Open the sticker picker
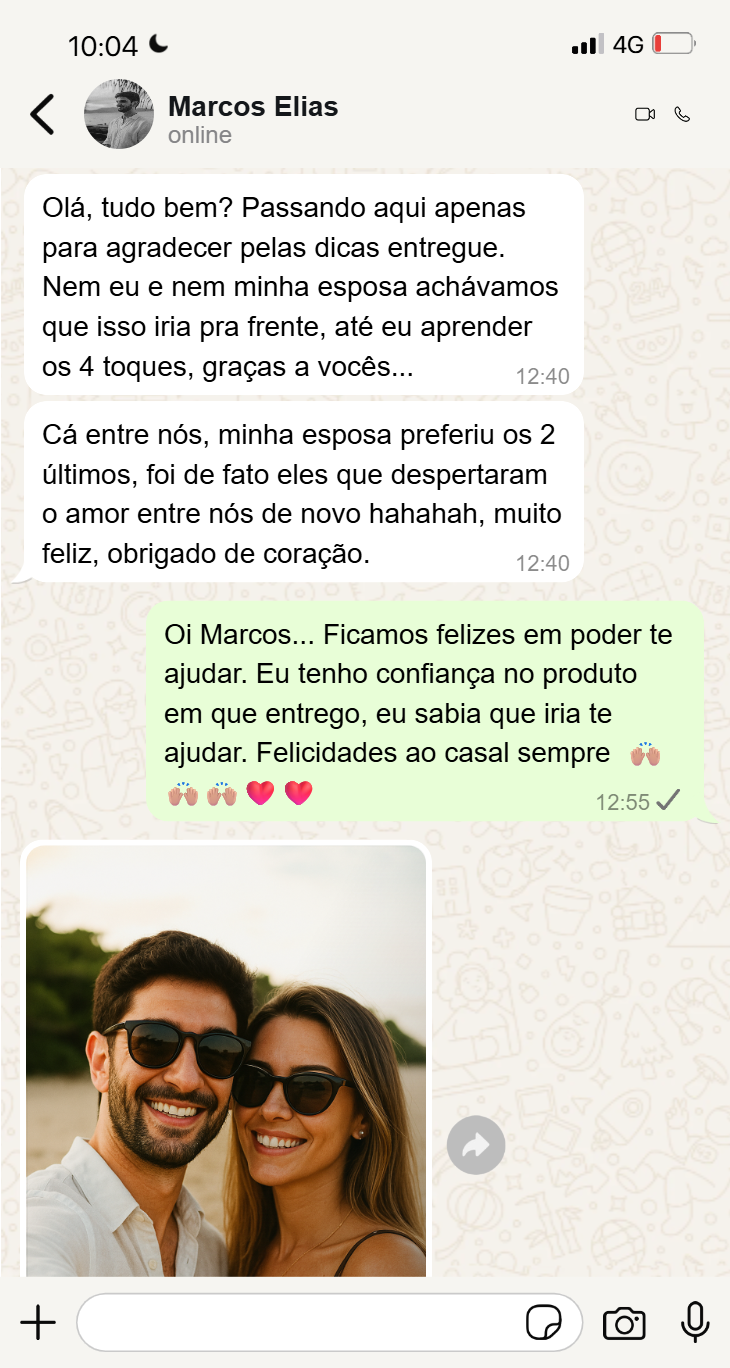Screen dimensions: 730x1368 coord(544,1323)
